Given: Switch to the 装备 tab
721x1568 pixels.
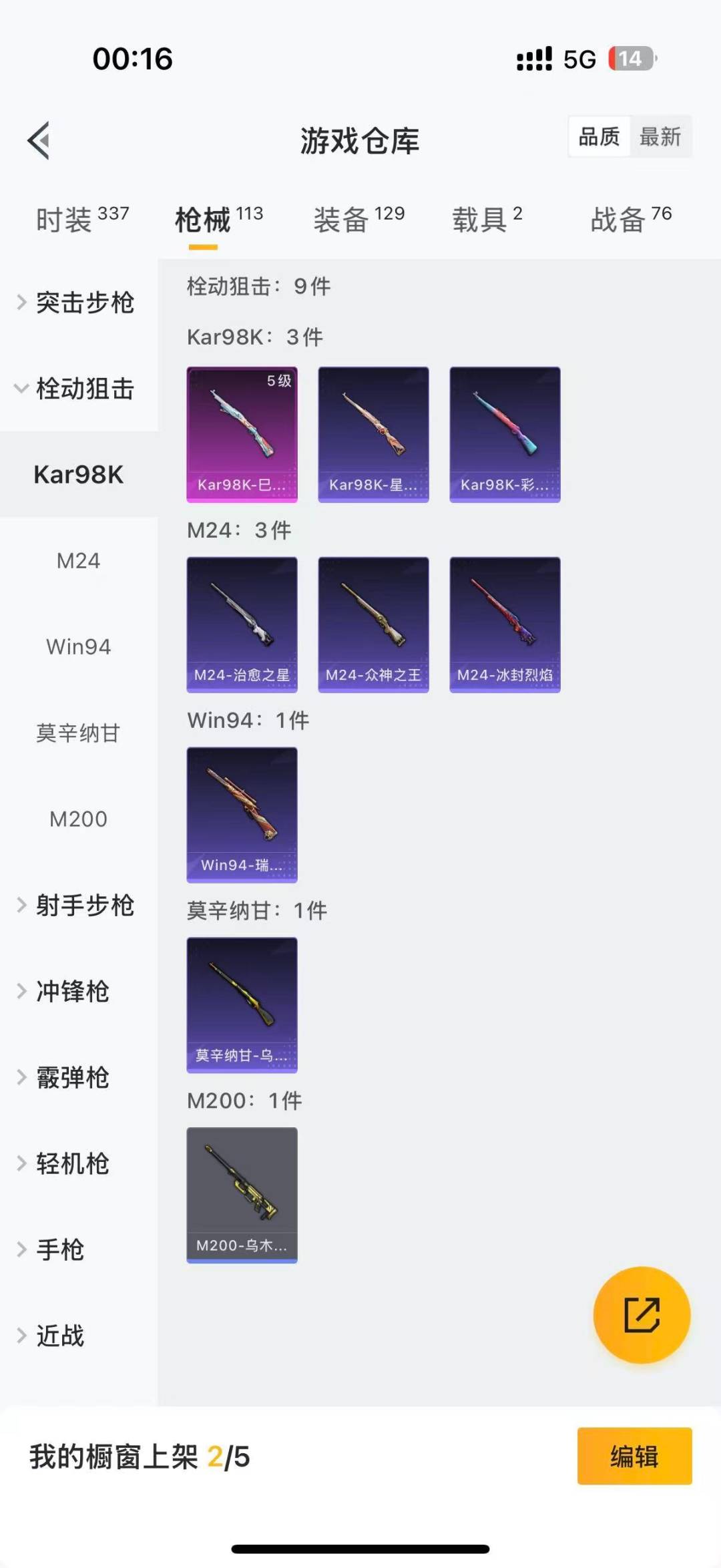Looking at the screenshot, I should pos(358,220).
